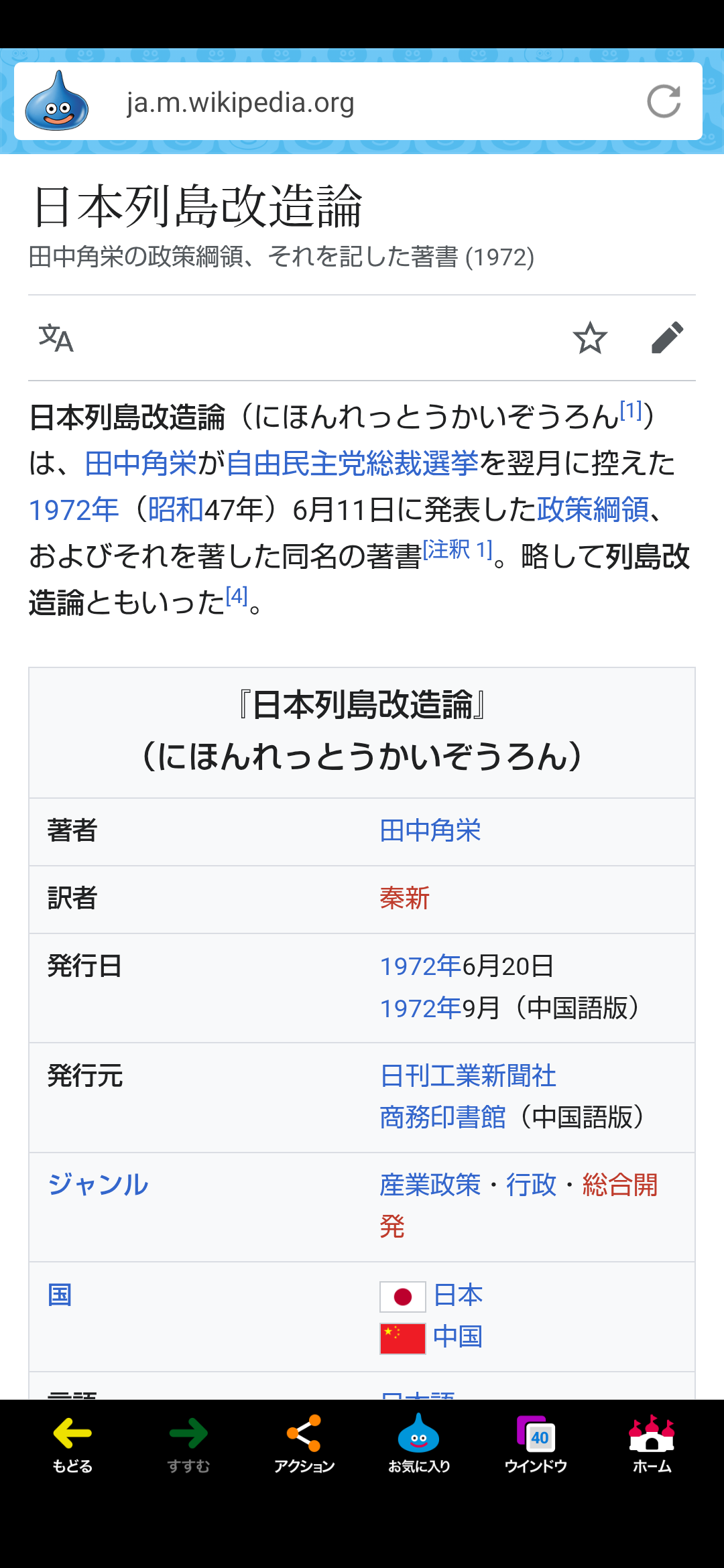The width and height of the screenshot is (724, 1568).
Task: Open footnote 注釈 1
Action: coord(458,550)
